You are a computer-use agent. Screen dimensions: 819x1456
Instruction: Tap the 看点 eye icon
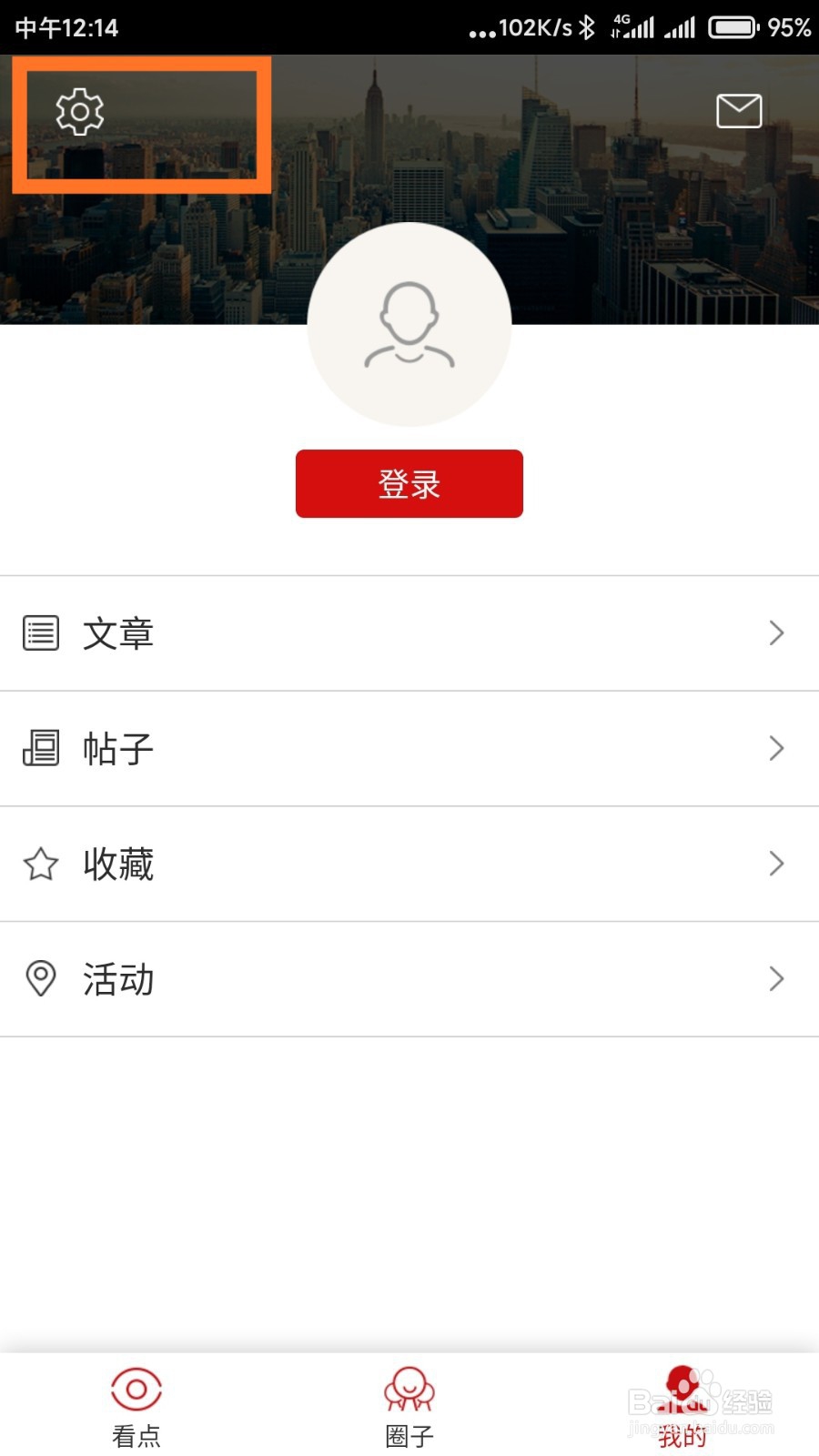[136, 1390]
